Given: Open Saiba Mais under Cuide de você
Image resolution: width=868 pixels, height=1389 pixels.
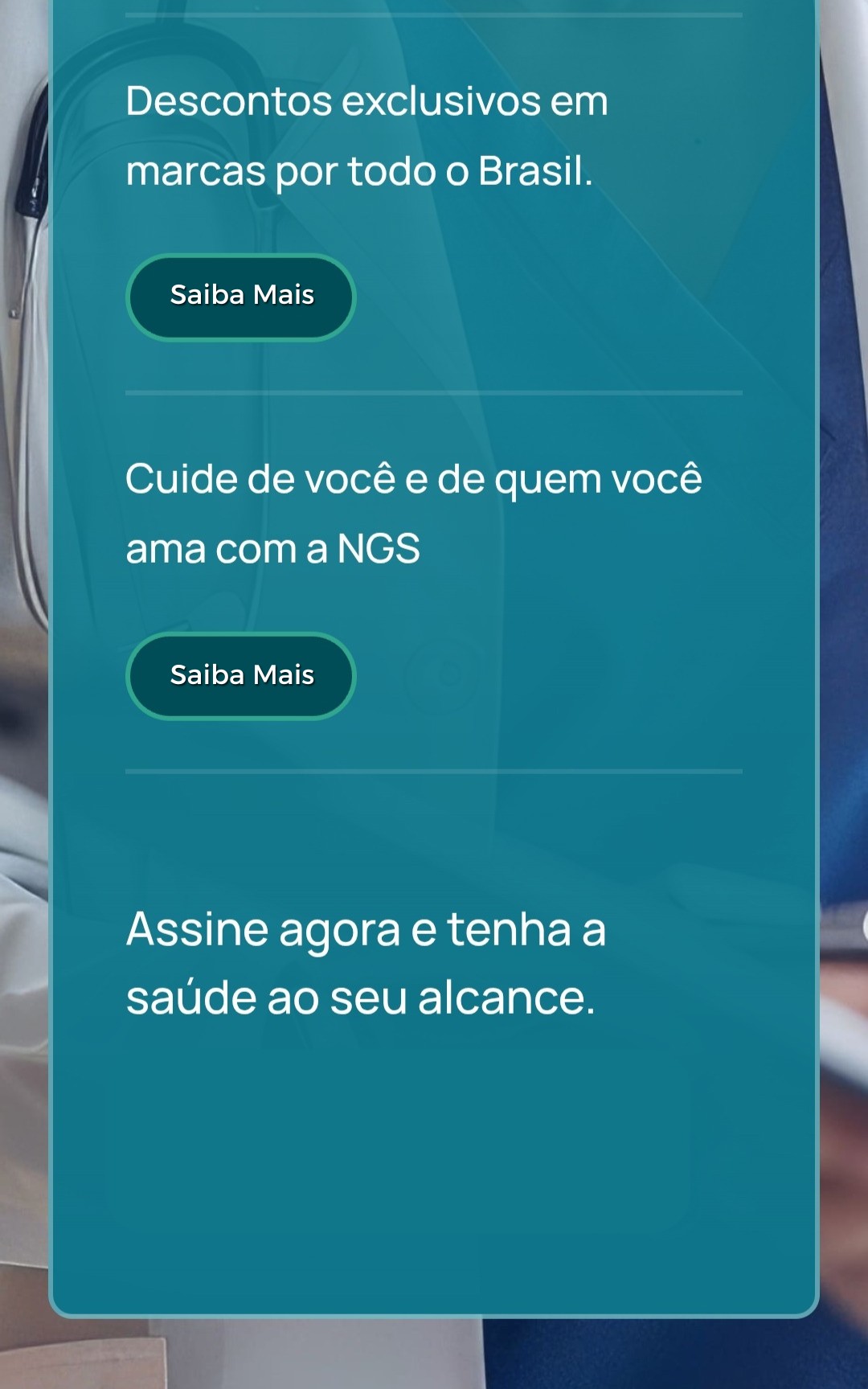Looking at the screenshot, I should pos(241,676).
